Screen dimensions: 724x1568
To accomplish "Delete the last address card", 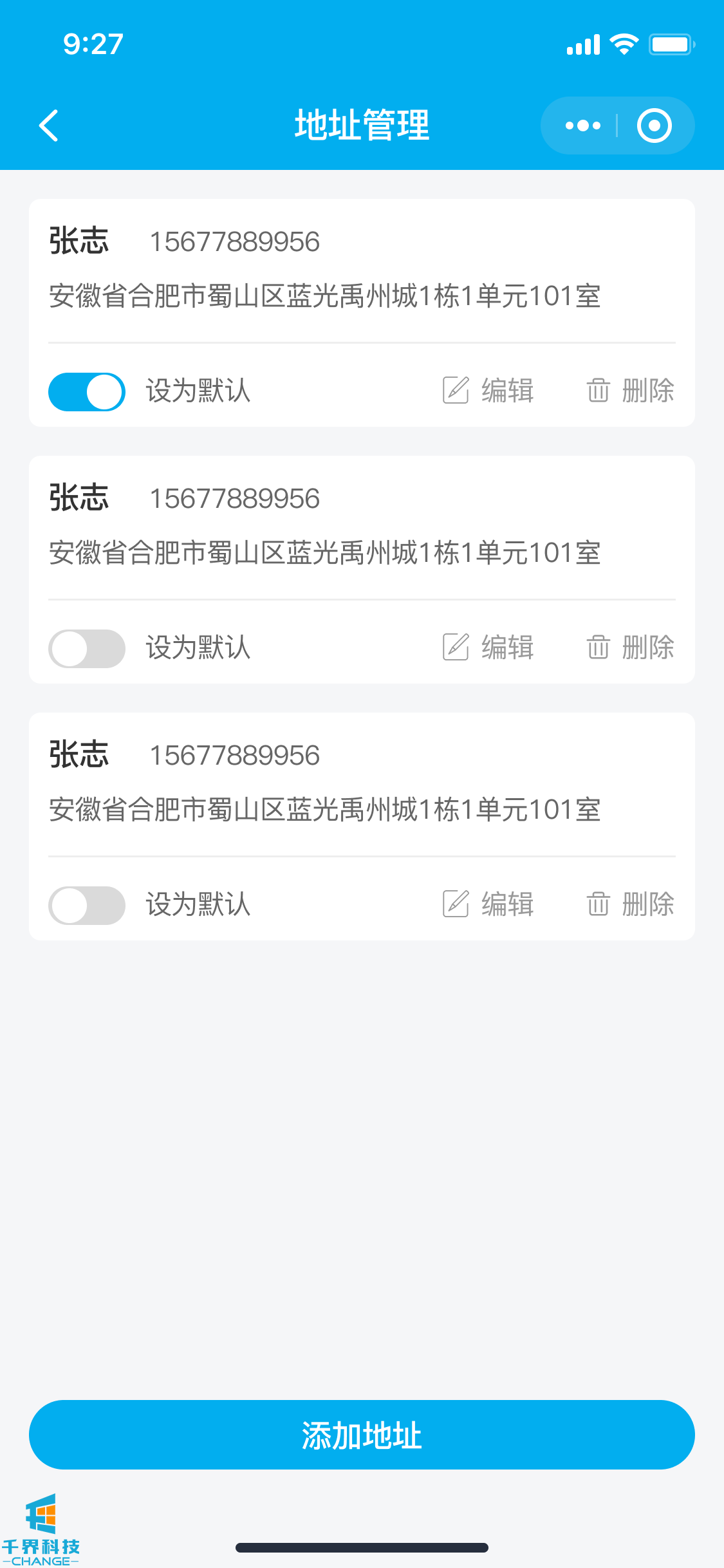I will pos(630,904).
